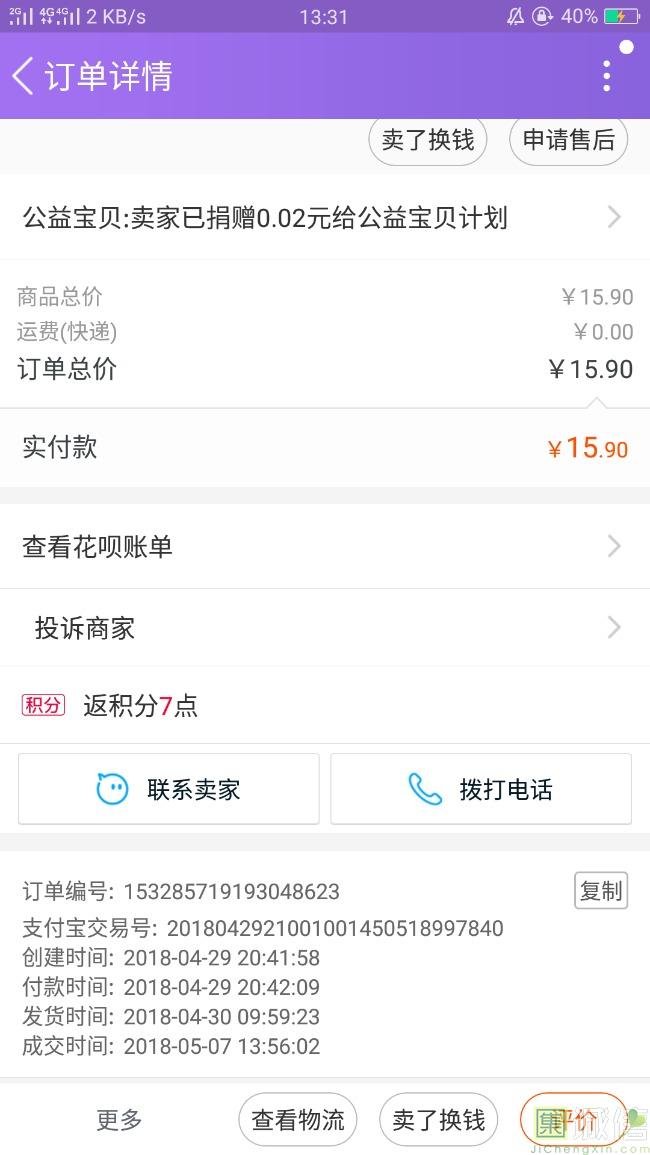Open 查看花呗账单
This screenshot has height=1155, width=650.
(x=325, y=547)
